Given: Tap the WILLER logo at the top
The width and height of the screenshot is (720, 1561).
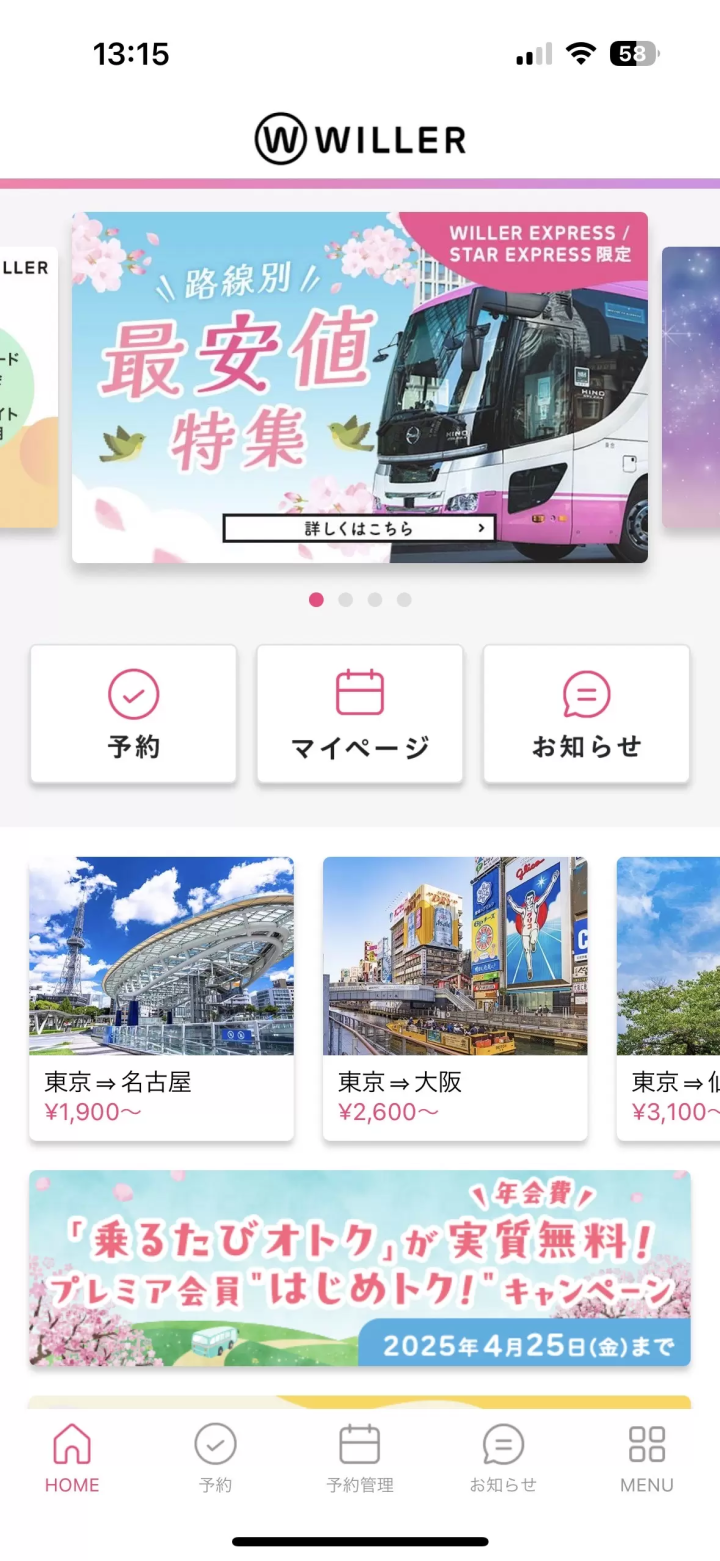Looking at the screenshot, I should (x=360, y=137).
